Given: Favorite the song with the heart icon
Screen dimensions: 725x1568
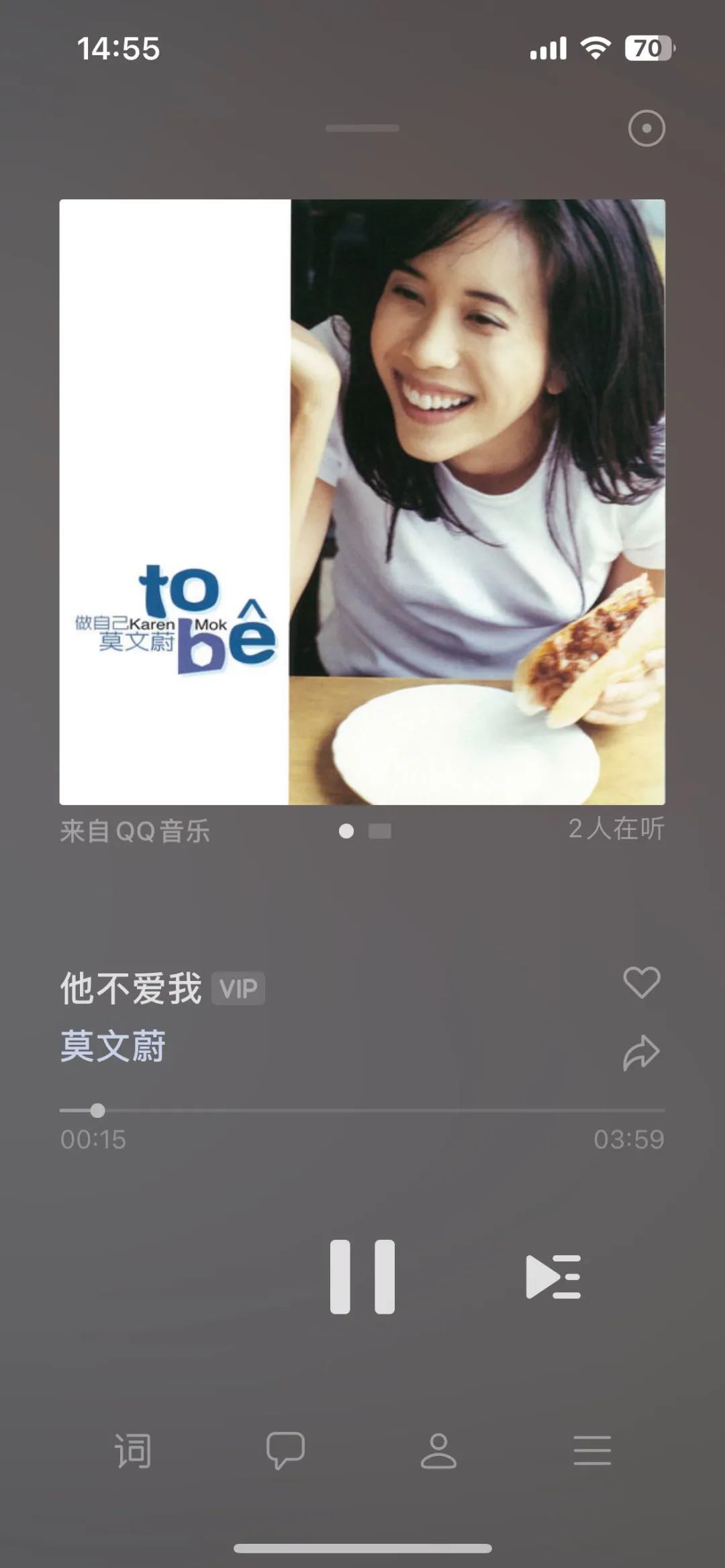Looking at the screenshot, I should (641, 981).
